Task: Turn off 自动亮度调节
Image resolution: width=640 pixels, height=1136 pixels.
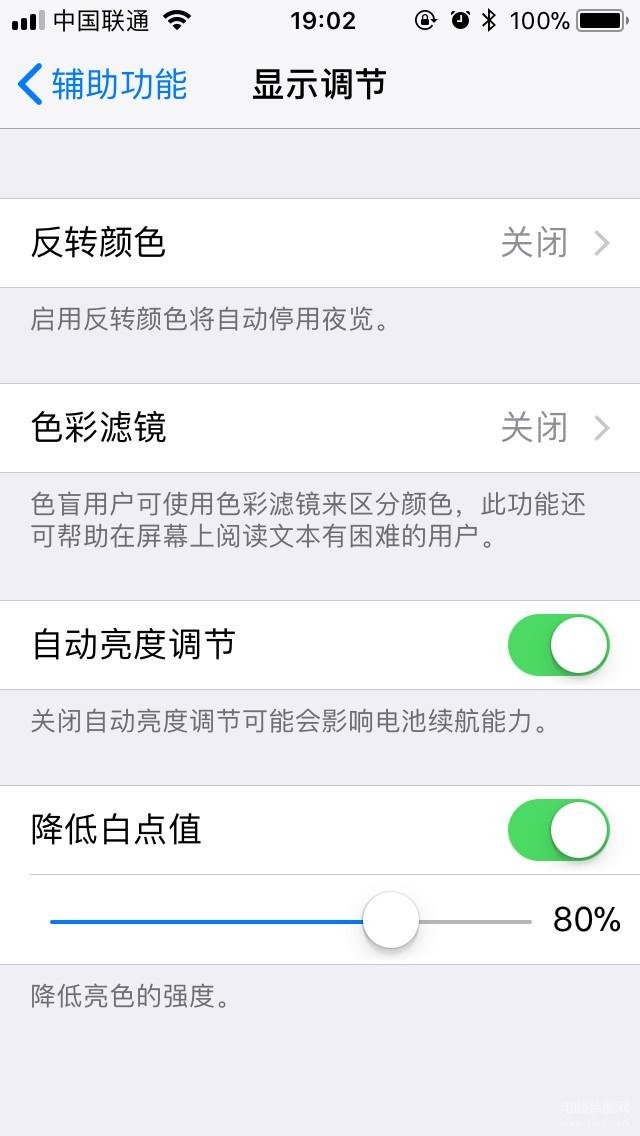Action: (558, 645)
